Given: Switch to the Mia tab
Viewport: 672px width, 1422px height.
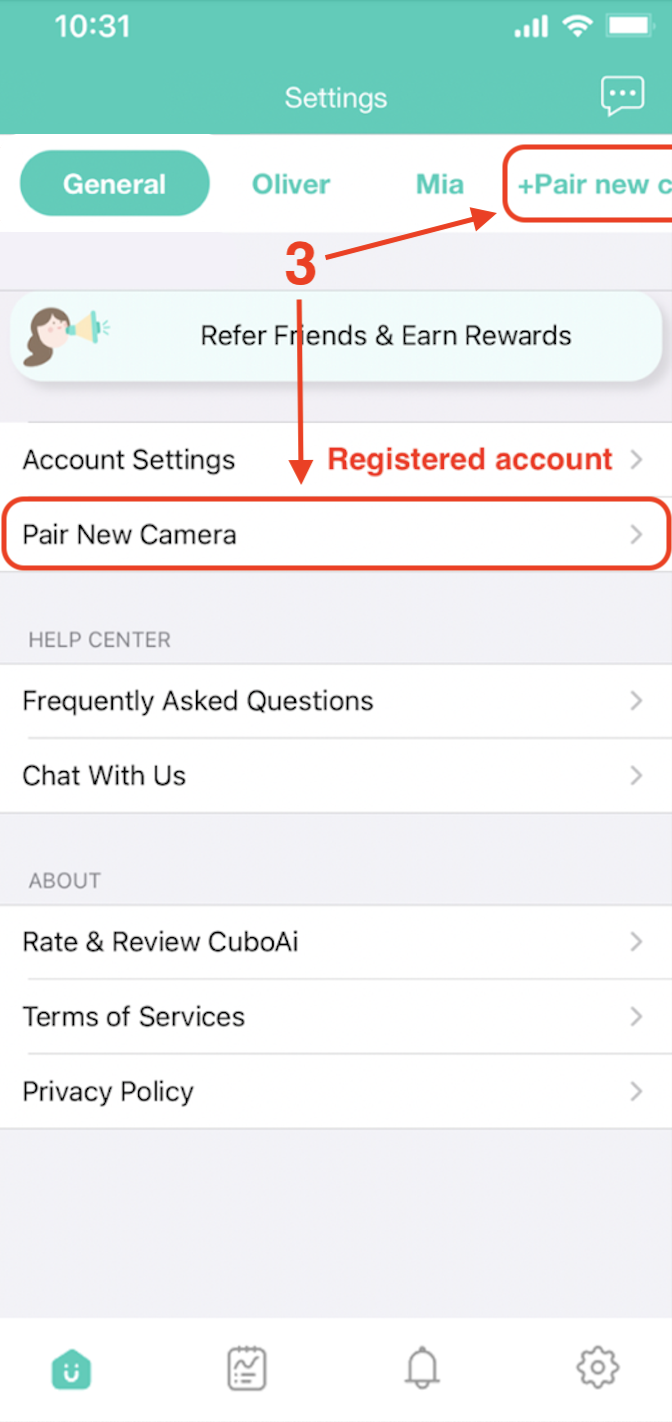Looking at the screenshot, I should 440,184.
